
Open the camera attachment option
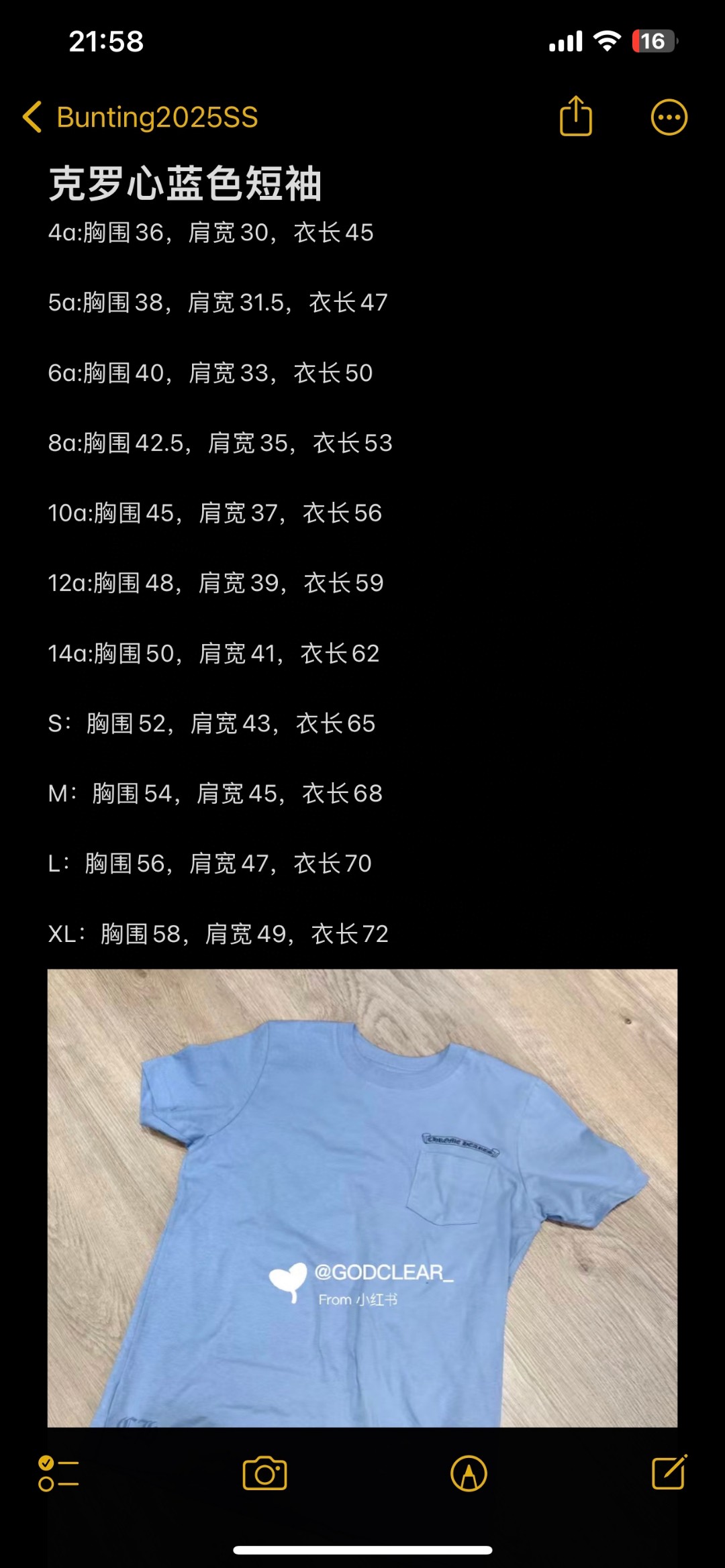264,1473
